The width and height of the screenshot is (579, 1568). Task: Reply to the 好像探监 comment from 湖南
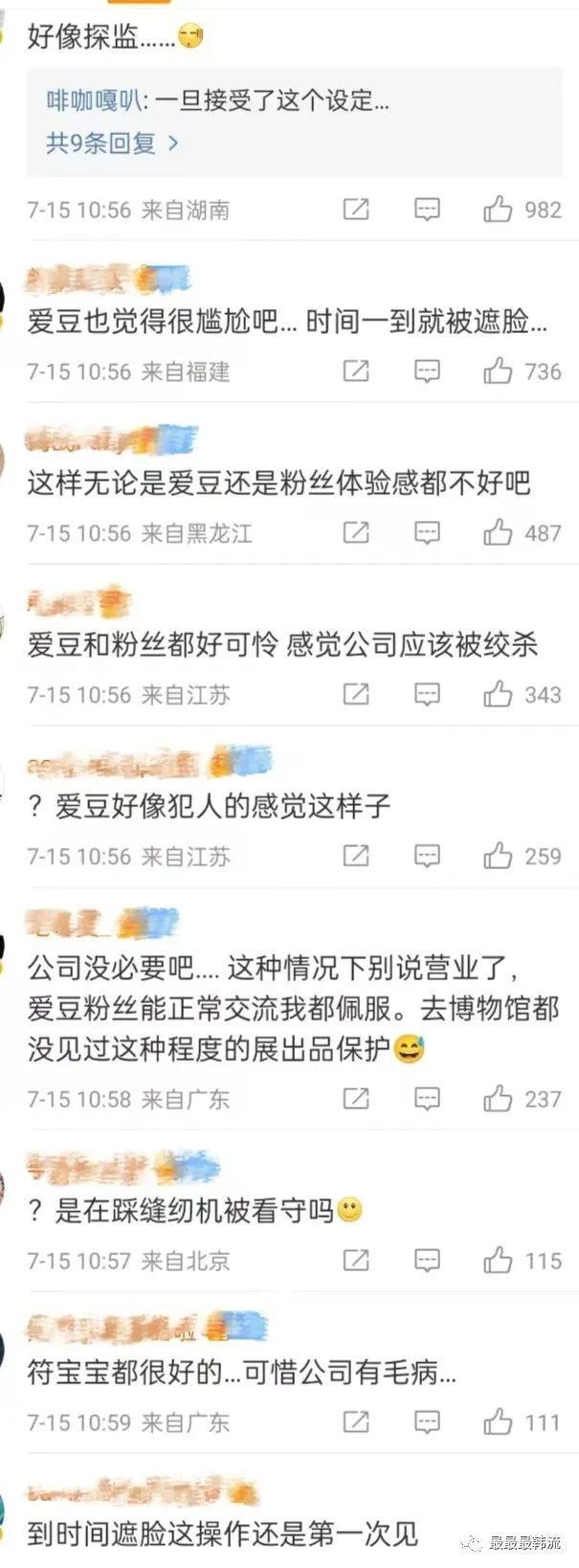click(x=426, y=209)
